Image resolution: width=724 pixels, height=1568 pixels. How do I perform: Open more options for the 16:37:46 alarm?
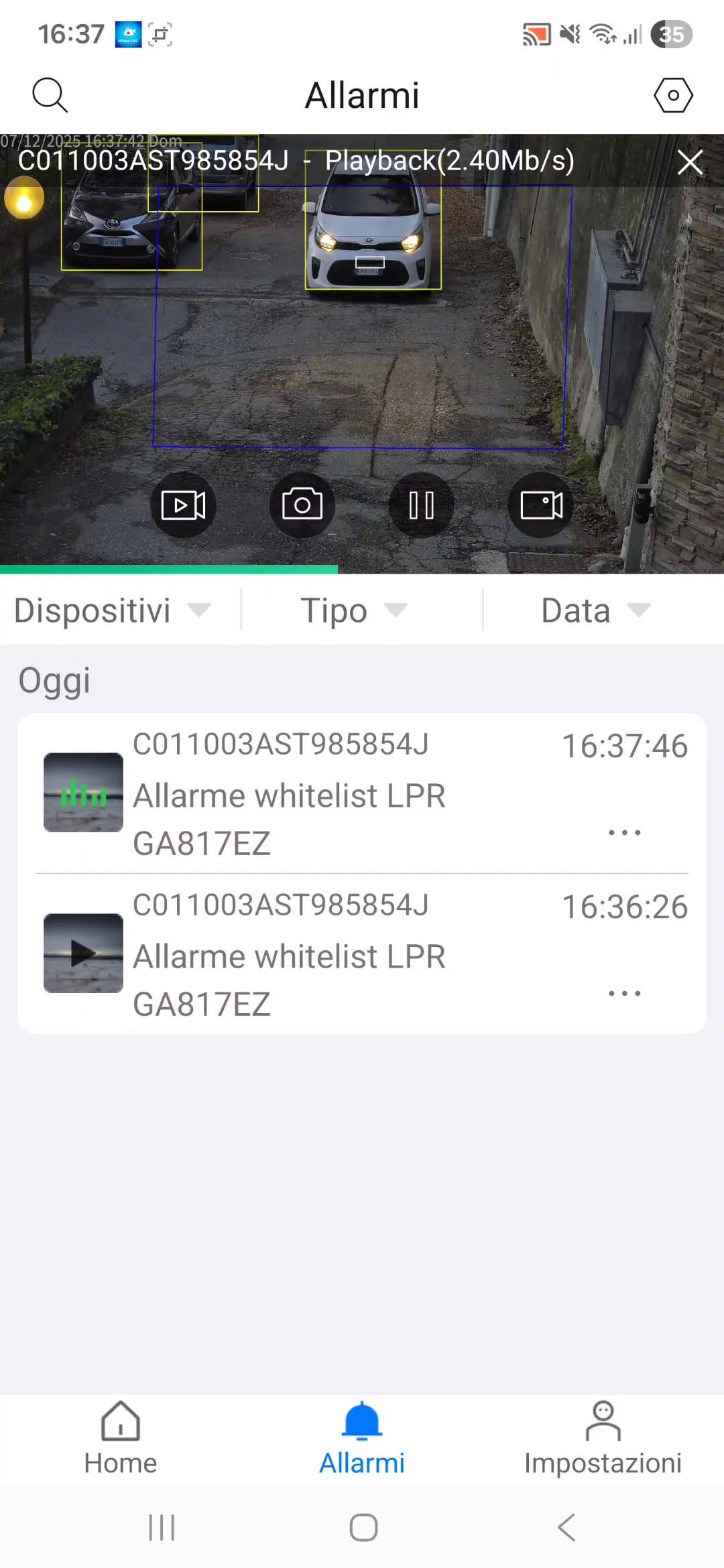(624, 833)
